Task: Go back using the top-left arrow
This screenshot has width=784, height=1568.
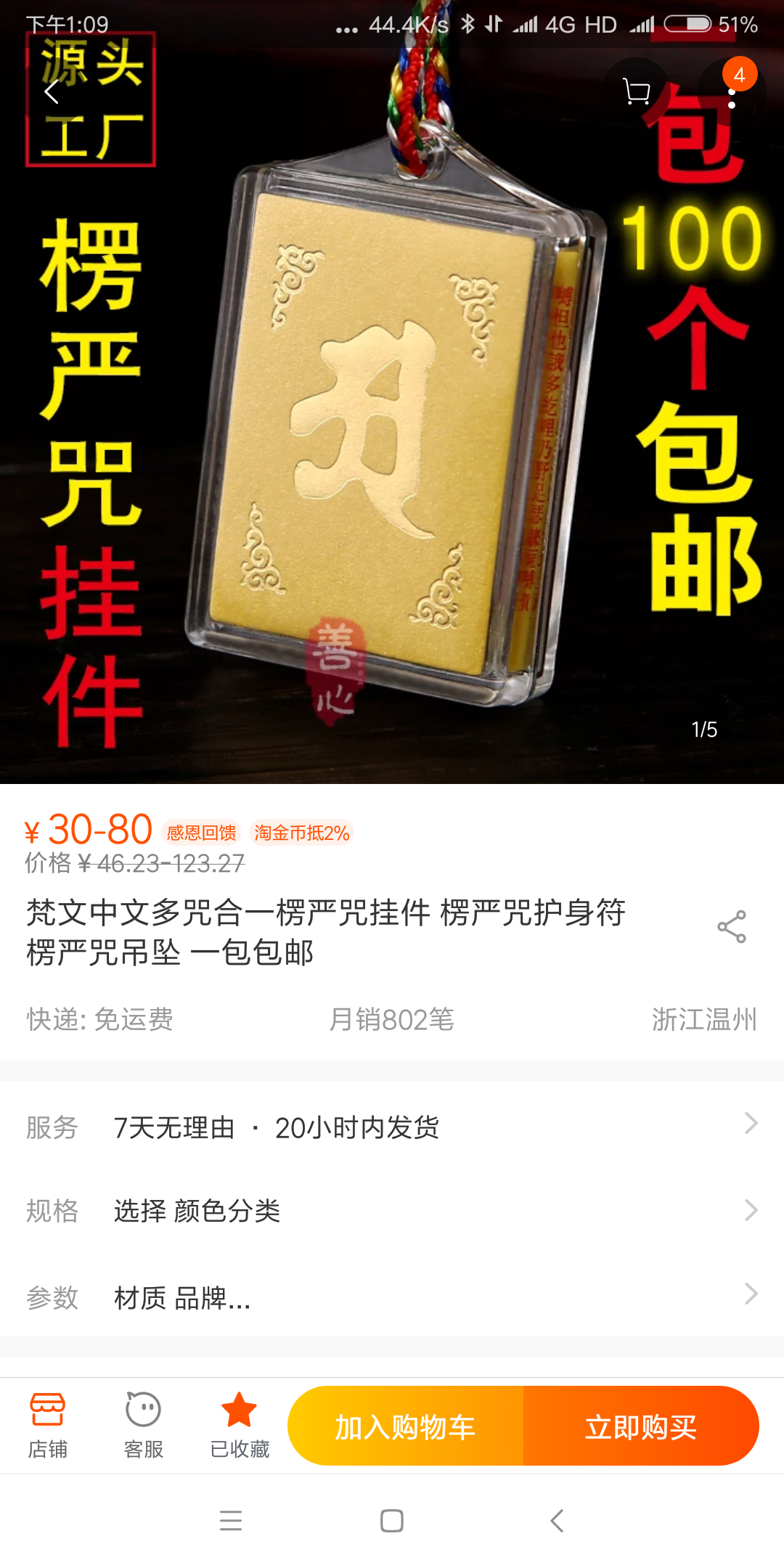Action: [52, 92]
